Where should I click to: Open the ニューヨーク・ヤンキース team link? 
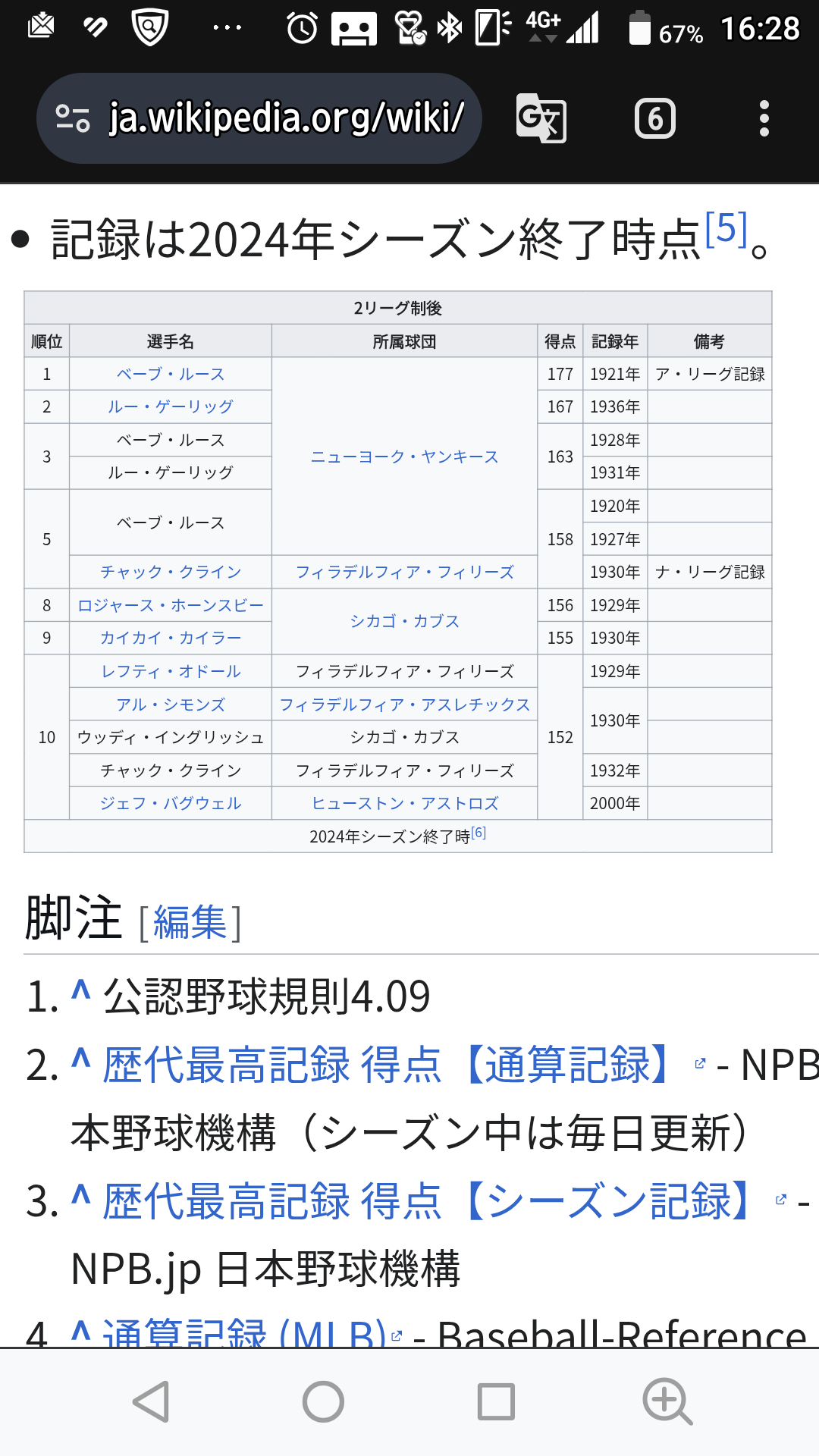coord(404,457)
